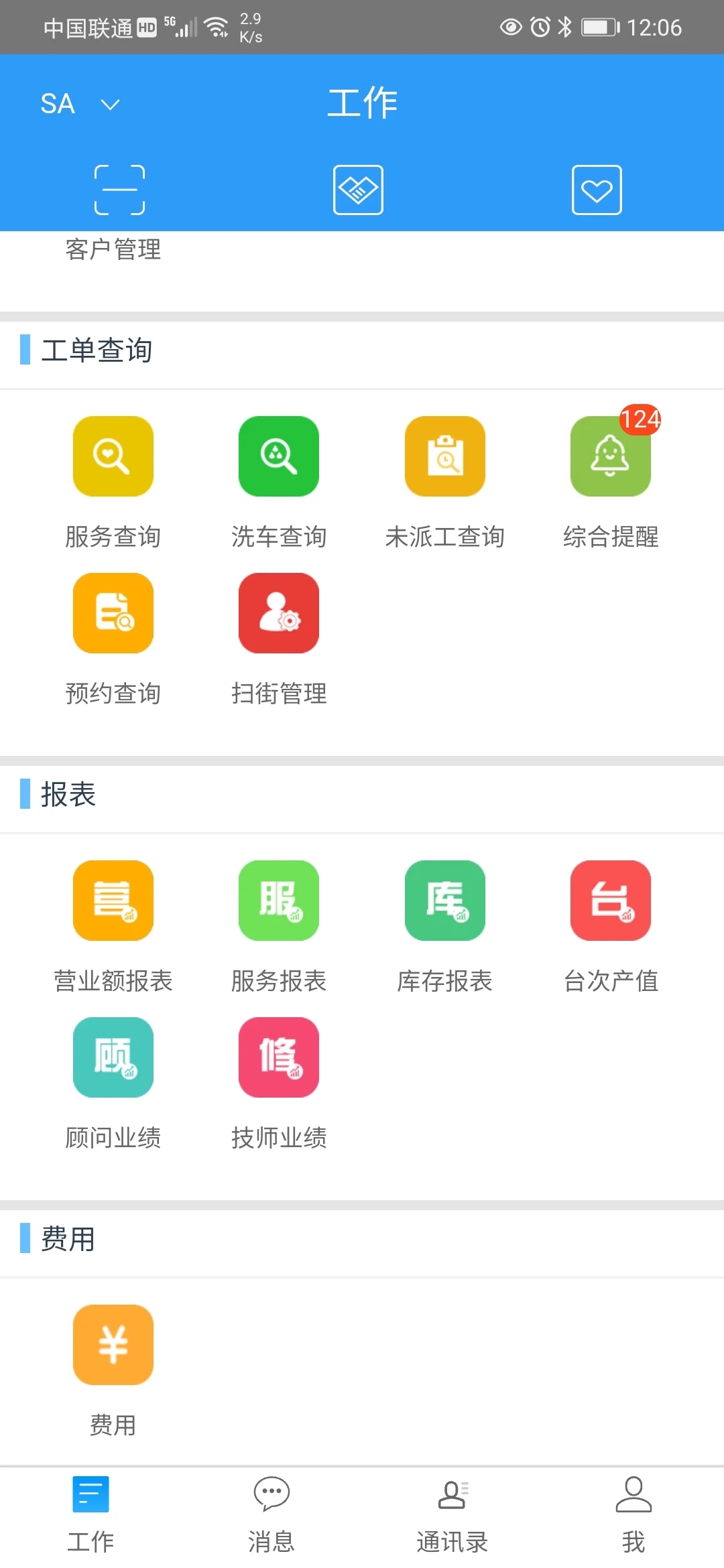
Task: Open the 服务查询 (service query) icon
Action: pos(113,456)
